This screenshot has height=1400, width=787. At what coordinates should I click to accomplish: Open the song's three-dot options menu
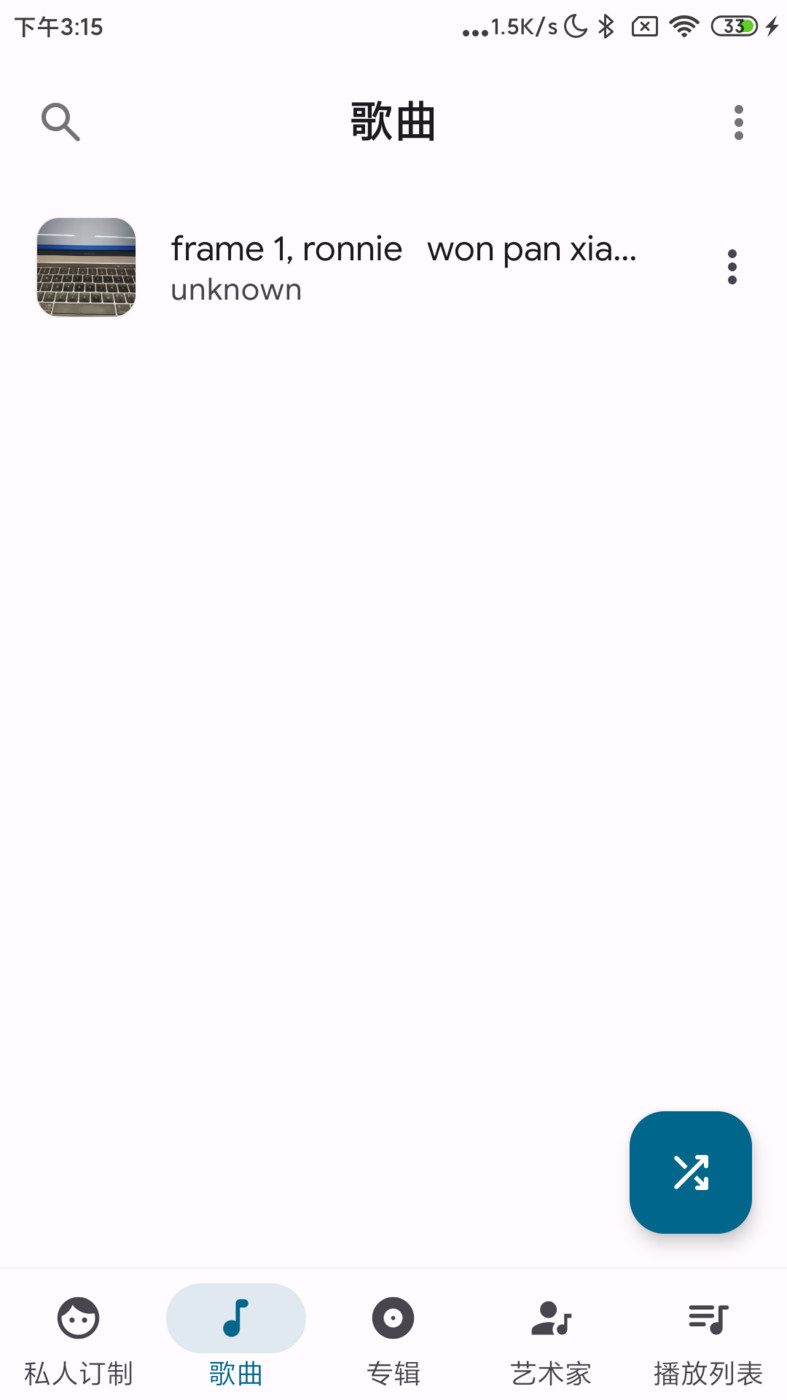pos(731,267)
